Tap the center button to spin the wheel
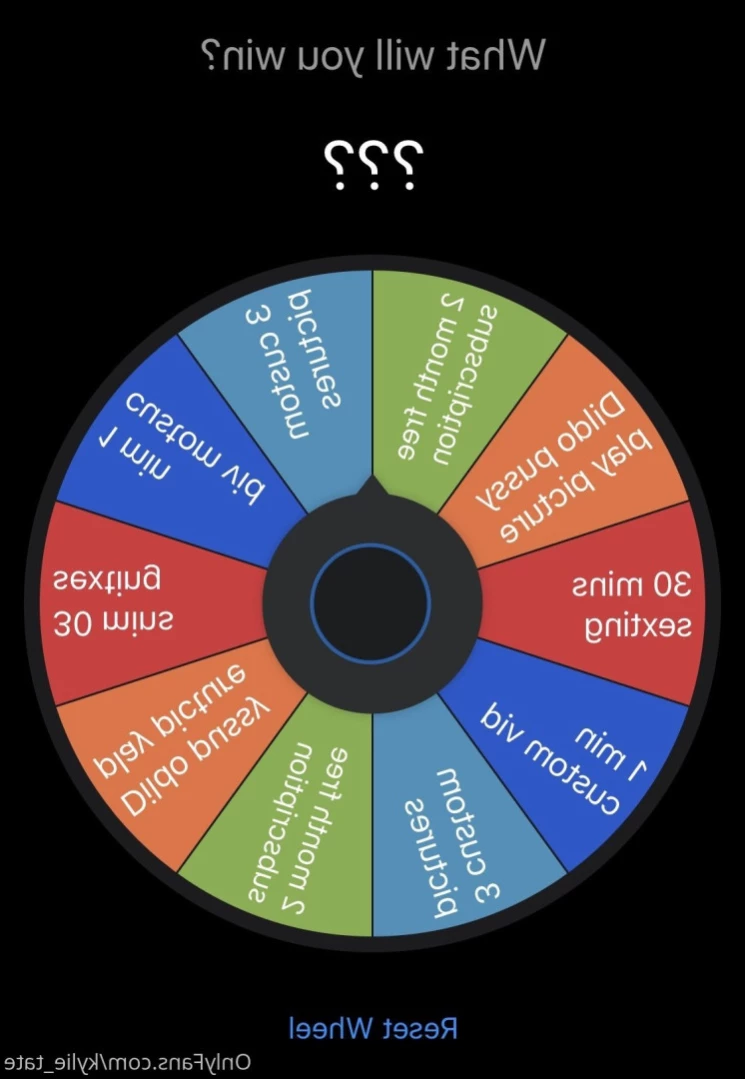 click(371, 603)
